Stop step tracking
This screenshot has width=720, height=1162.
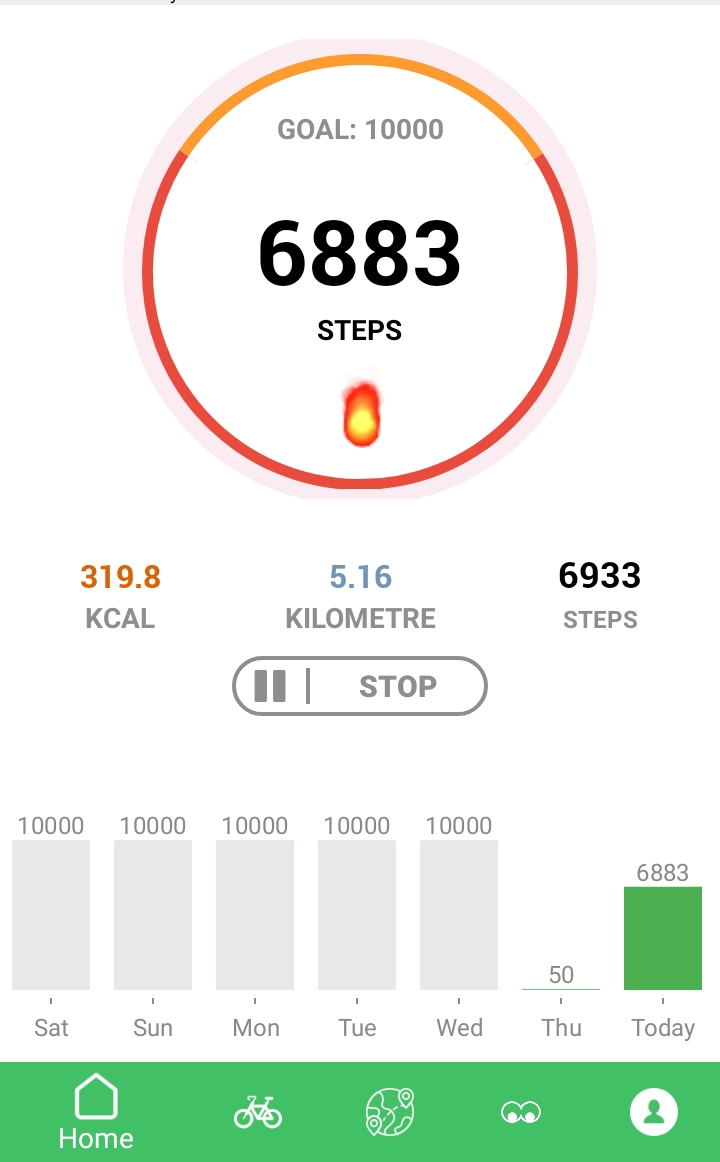point(398,686)
